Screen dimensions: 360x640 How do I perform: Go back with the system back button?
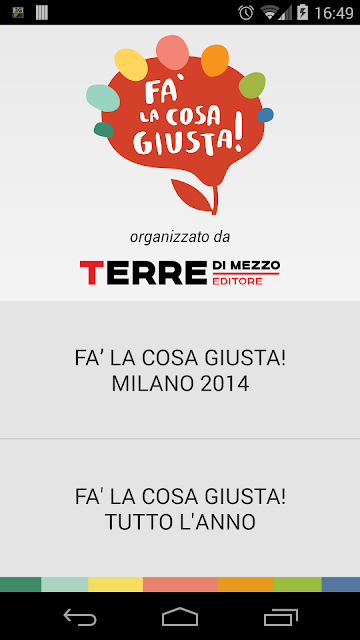pos(80,617)
